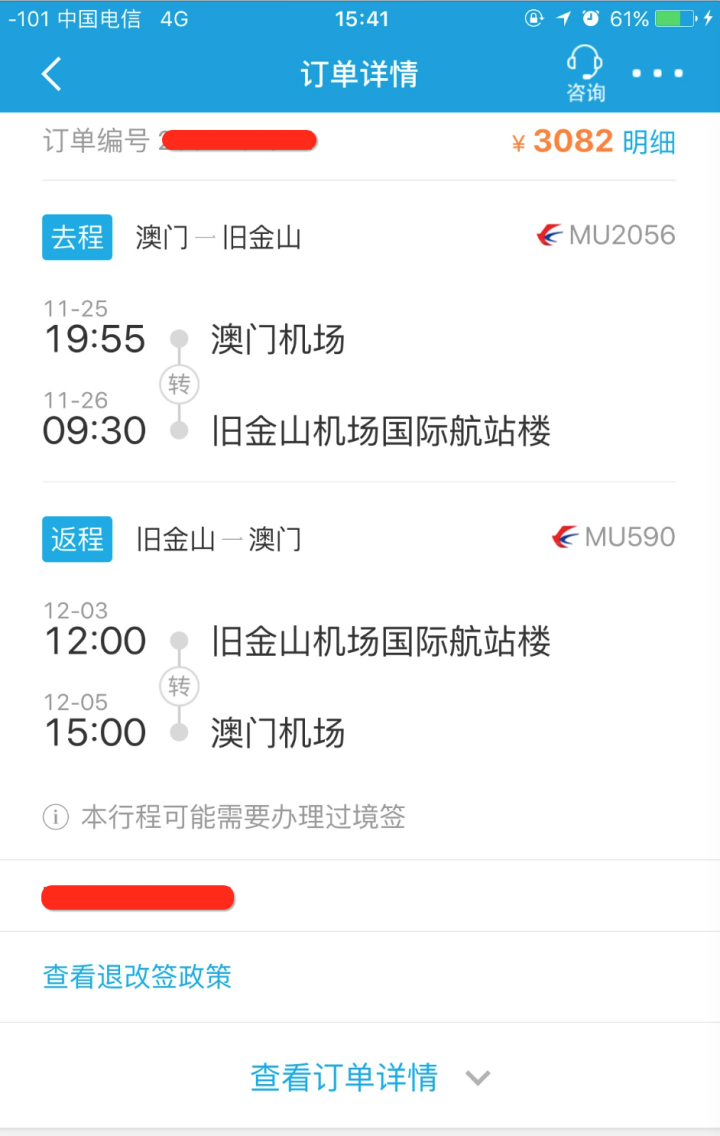
Task: Collapse the order detail section chevron
Action: point(478,1078)
